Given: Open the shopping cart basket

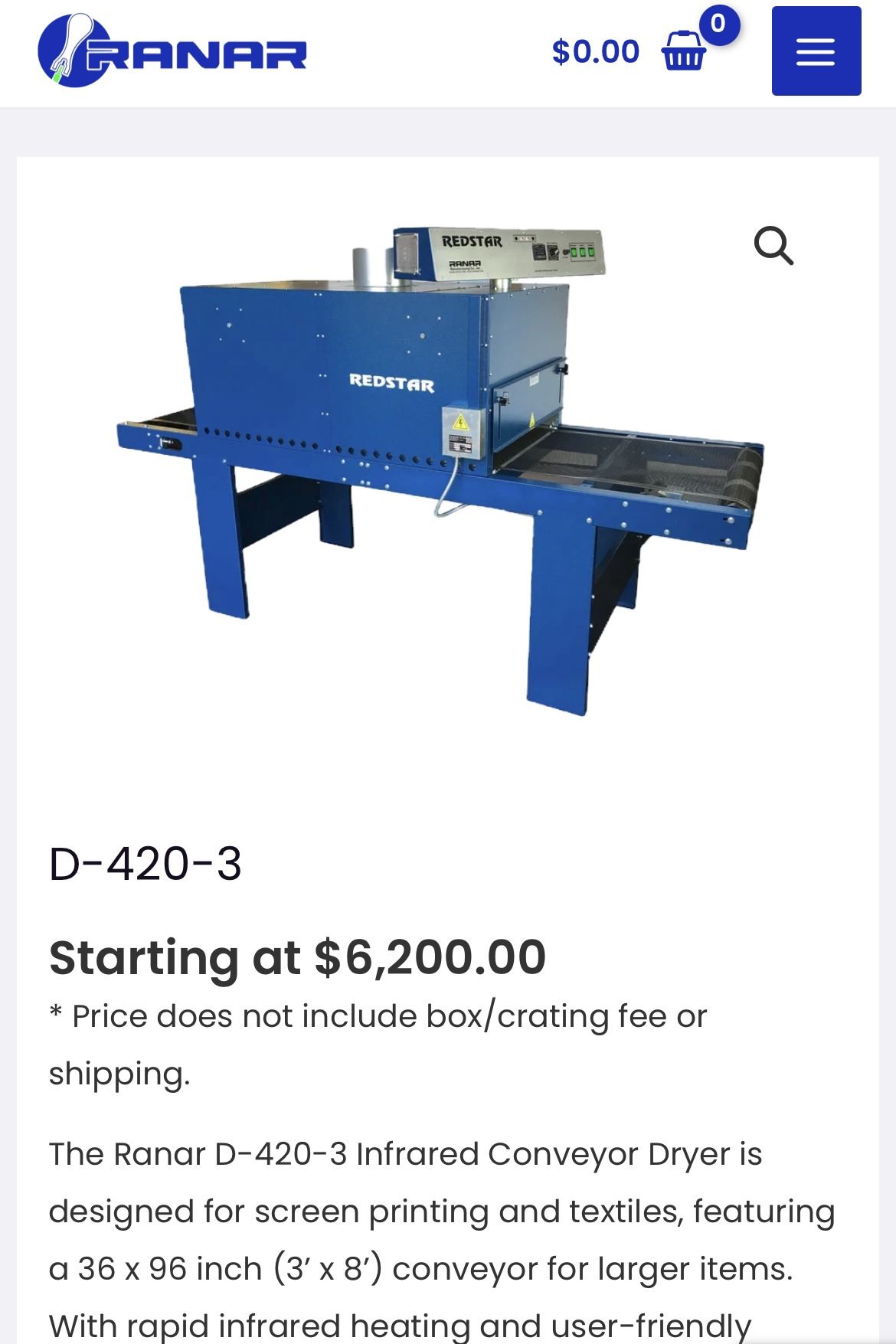Looking at the screenshot, I should 683,51.
